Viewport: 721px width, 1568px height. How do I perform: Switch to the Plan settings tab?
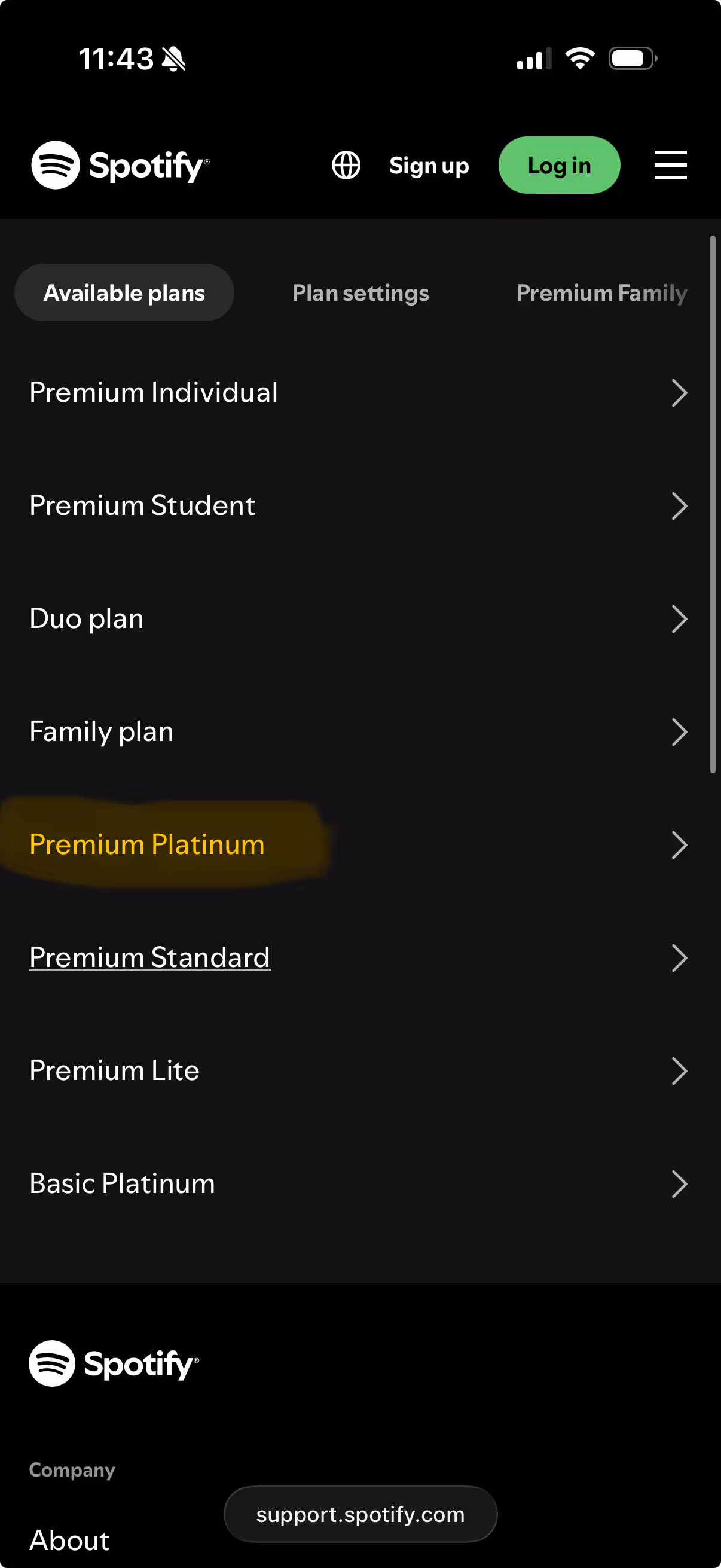pyautogui.click(x=360, y=293)
